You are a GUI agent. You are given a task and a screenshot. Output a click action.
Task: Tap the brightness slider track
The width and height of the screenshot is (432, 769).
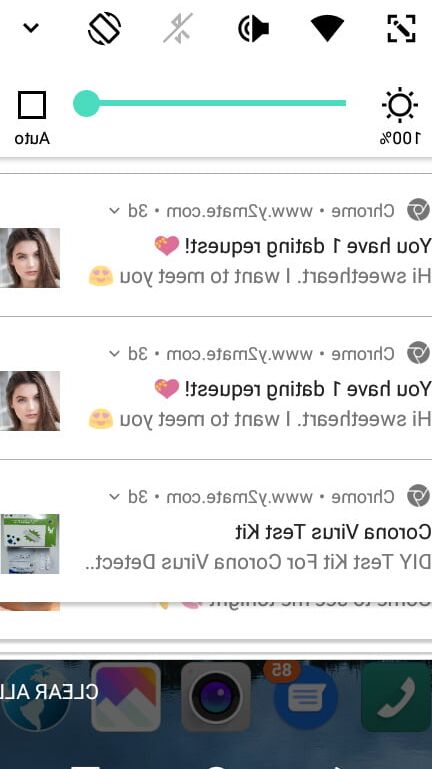pos(210,103)
